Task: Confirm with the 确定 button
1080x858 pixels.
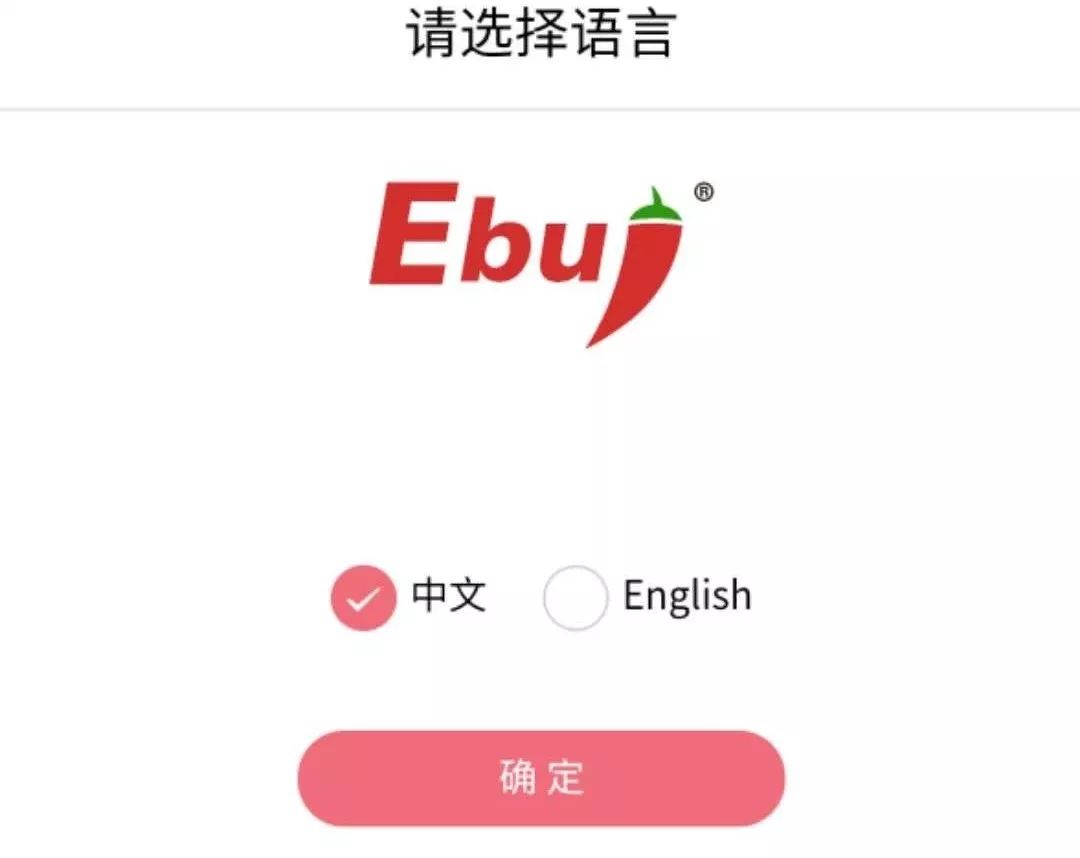Action: 541,778
